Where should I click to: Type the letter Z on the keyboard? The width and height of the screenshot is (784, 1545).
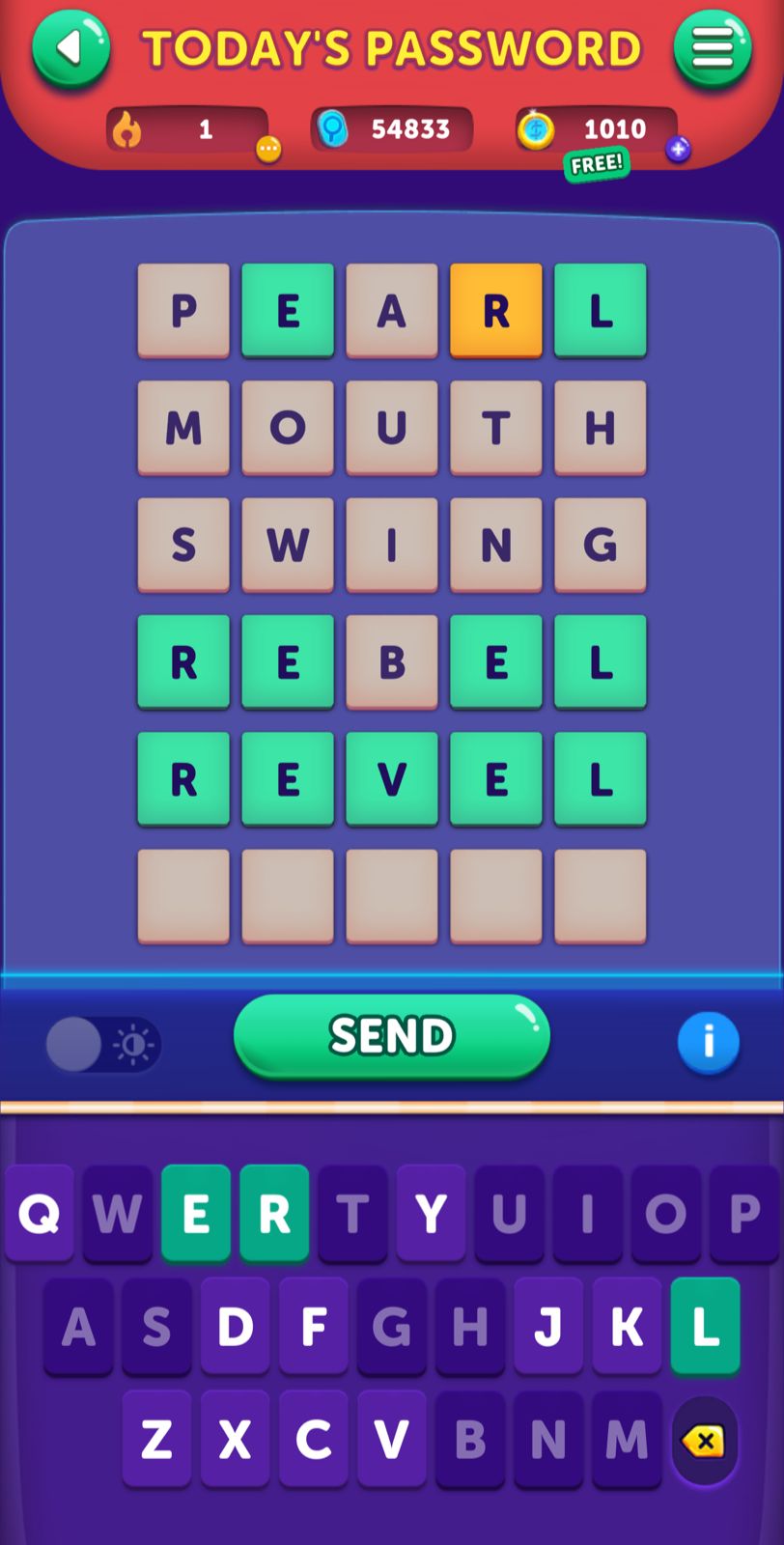pyautogui.click(x=156, y=1440)
